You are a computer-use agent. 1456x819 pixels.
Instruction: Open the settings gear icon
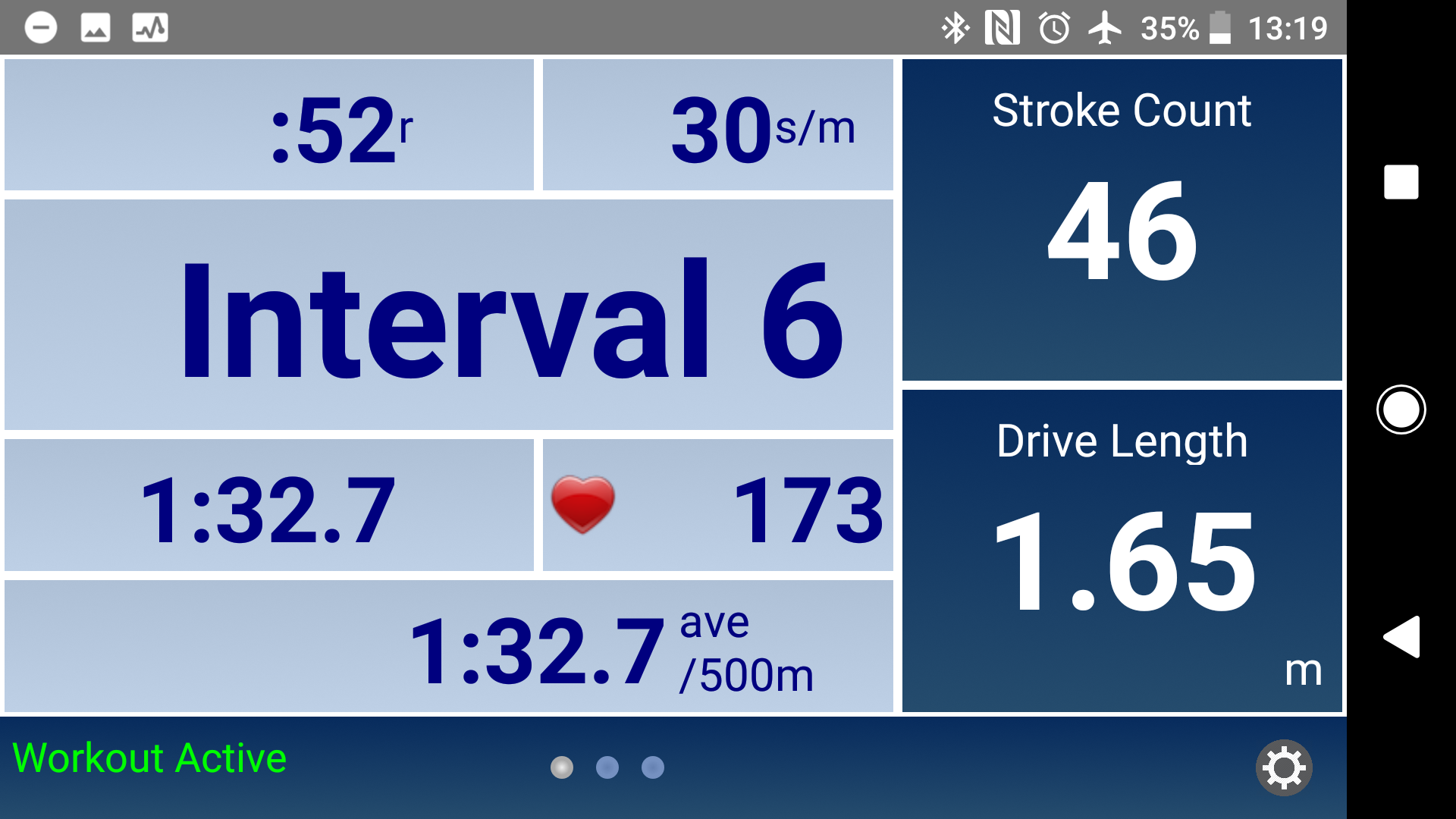point(1283,767)
